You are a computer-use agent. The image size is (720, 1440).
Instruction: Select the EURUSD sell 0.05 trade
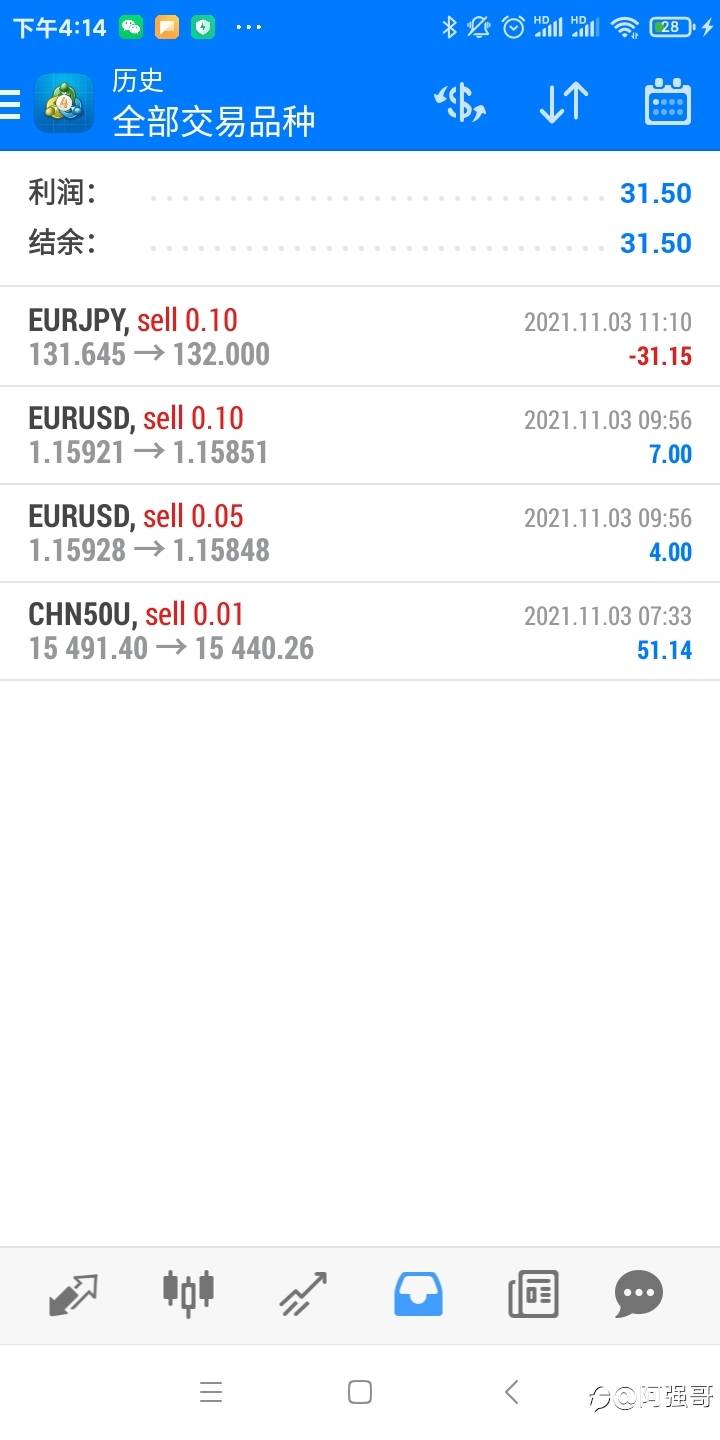pos(360,533)
